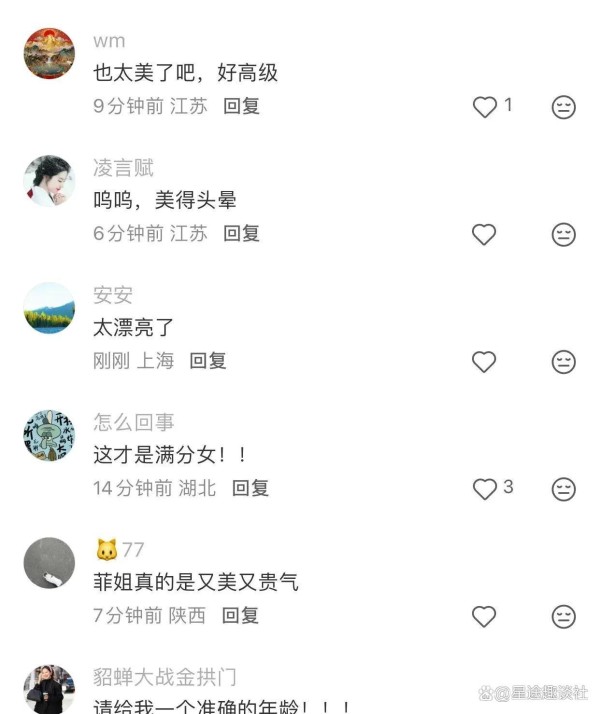Like 怎么回事's comment 这才是满分女
The height and width of the screenshot is (714, 600).
point(485,489)
